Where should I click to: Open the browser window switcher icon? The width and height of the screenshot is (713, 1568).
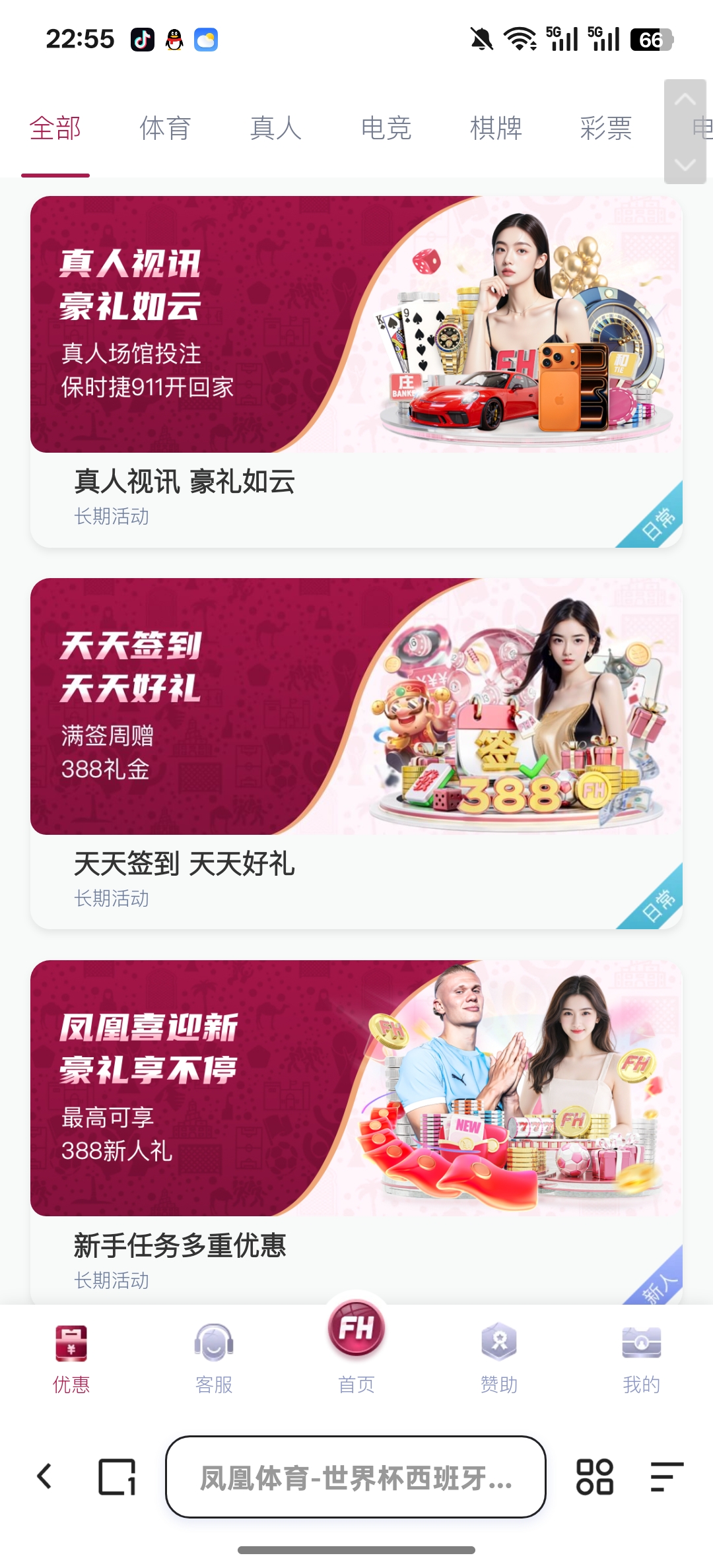118,1477
